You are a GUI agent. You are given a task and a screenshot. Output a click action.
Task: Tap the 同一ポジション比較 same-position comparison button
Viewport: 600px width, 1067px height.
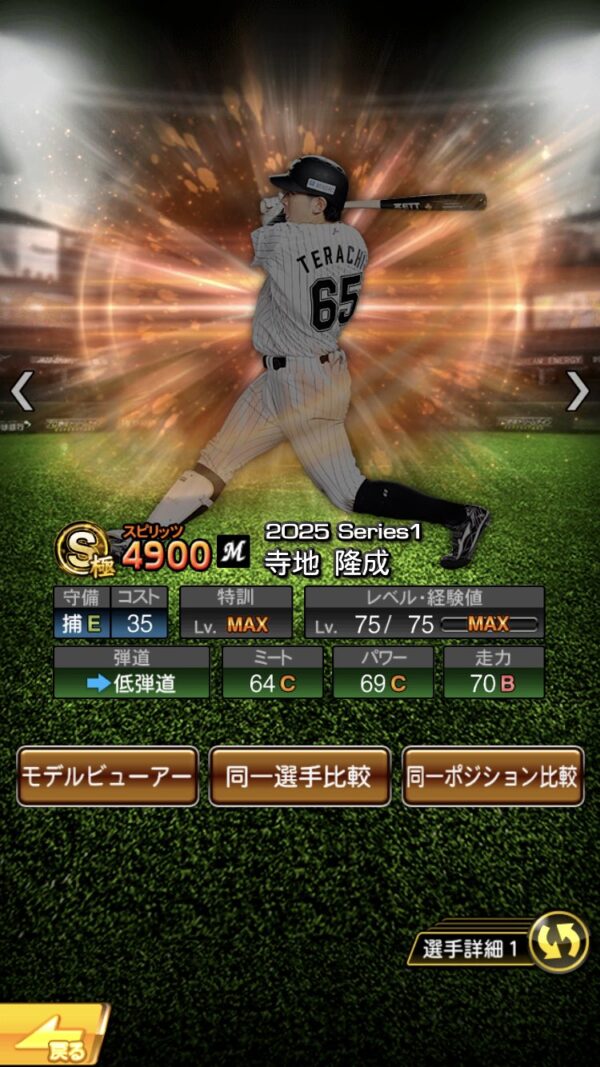coord(492,776)
